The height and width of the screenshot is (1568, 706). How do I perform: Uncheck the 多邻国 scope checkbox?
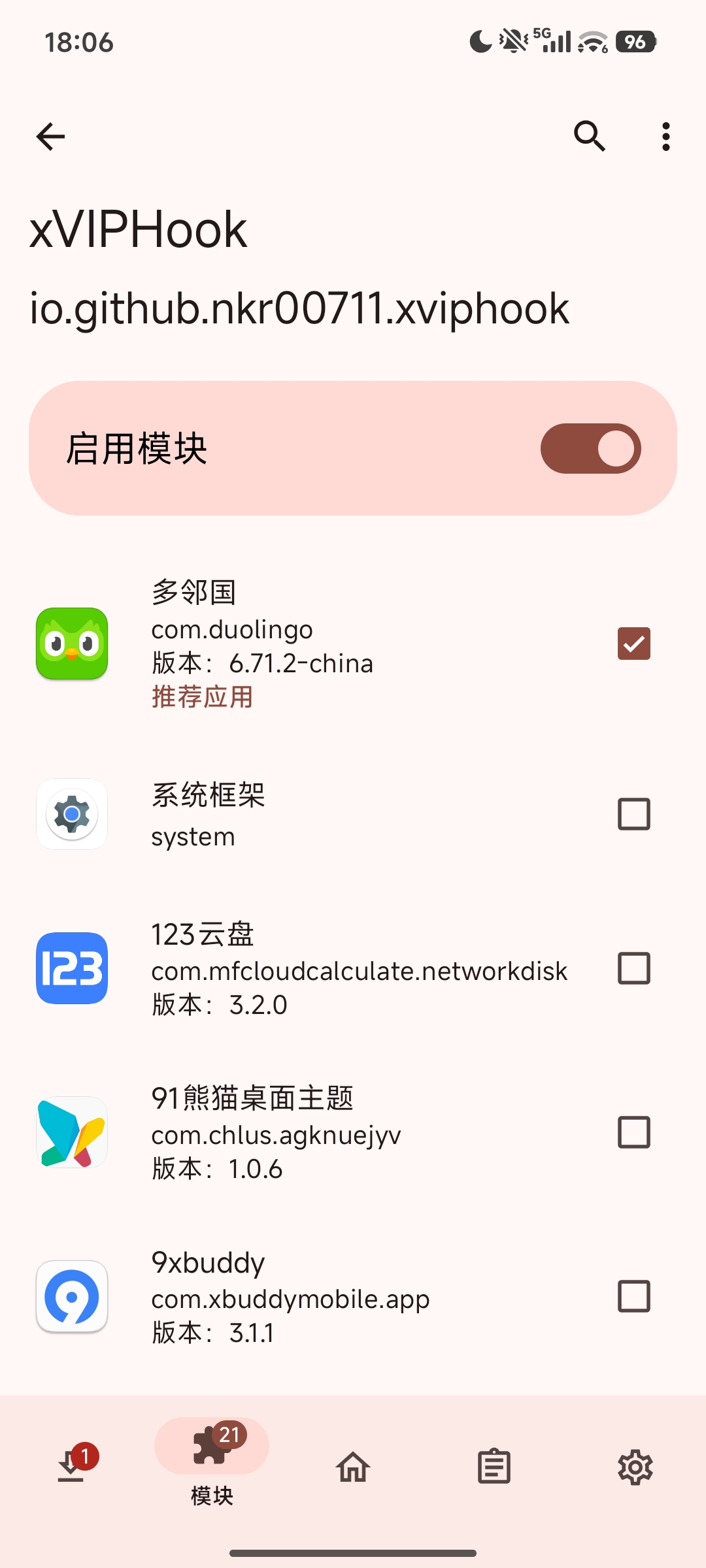[x=633, y=643]
